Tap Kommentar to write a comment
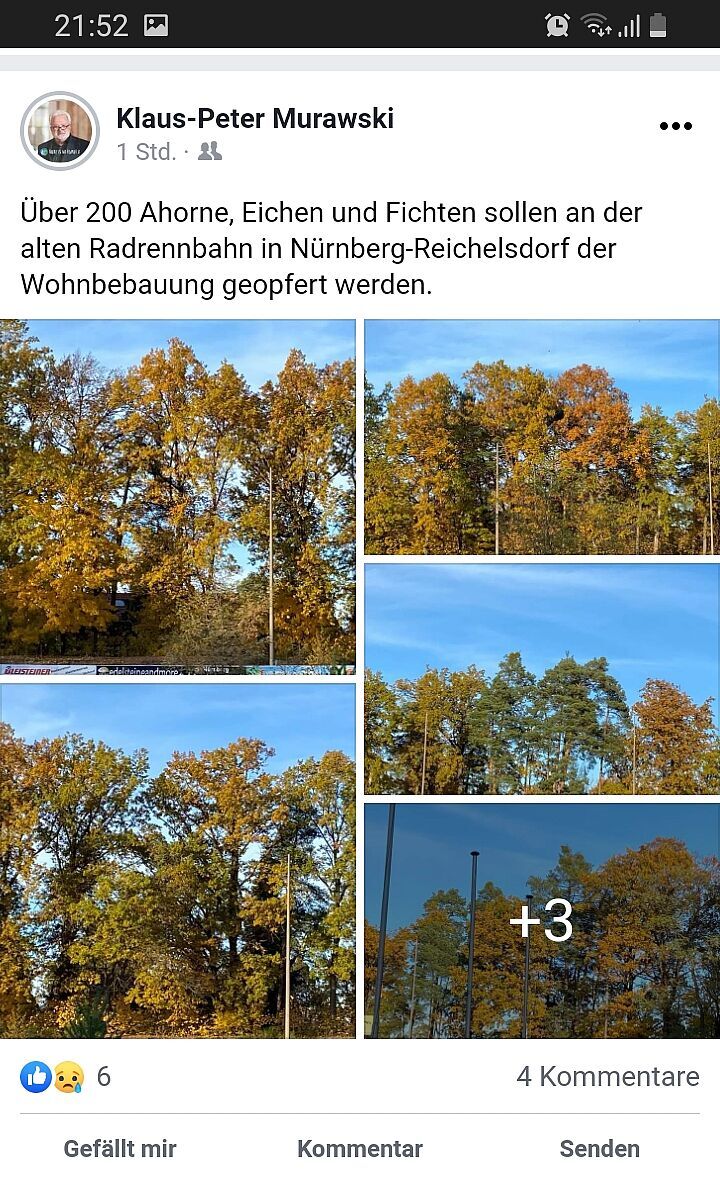This screenshot has width=720, height=1185. pos(360,1149)
